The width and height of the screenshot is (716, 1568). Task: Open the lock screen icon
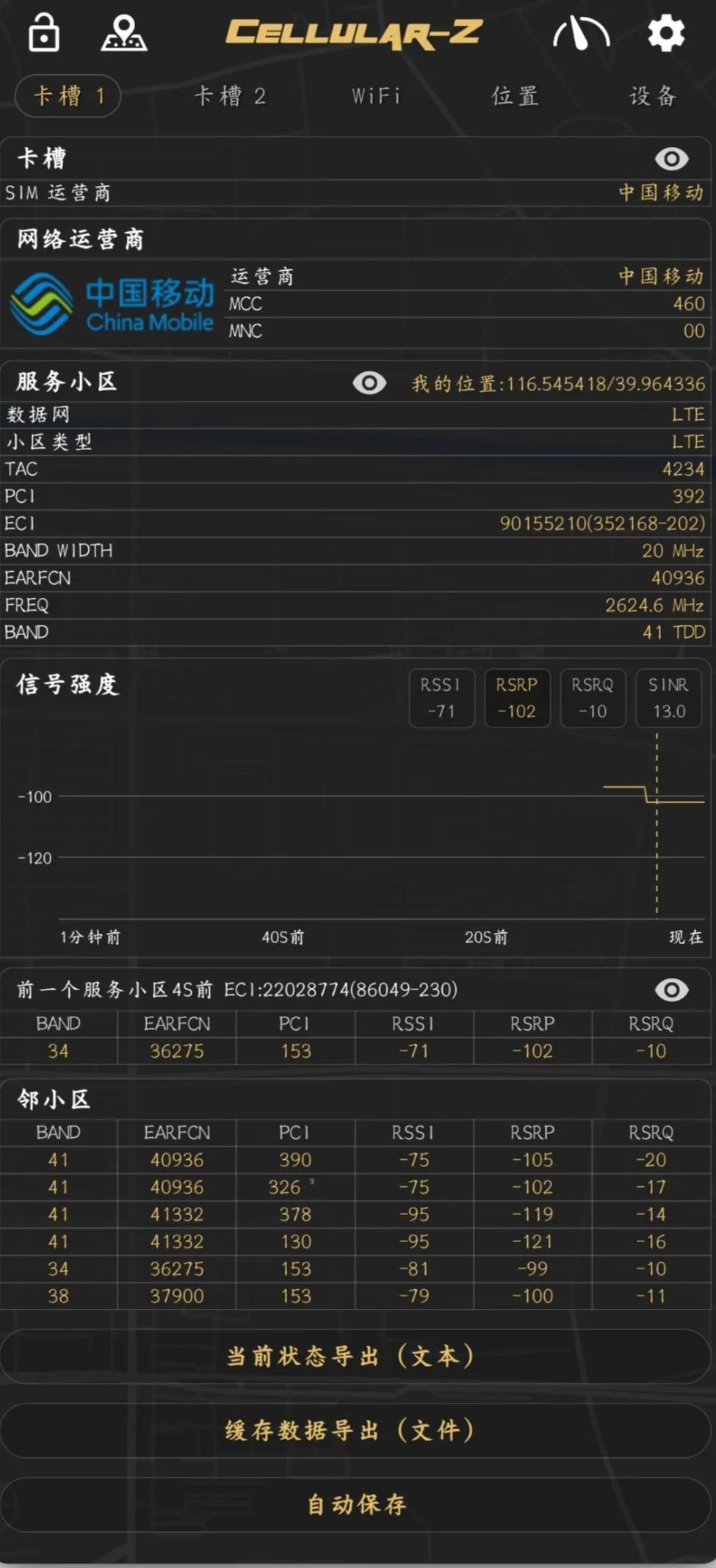pos(43,33)
